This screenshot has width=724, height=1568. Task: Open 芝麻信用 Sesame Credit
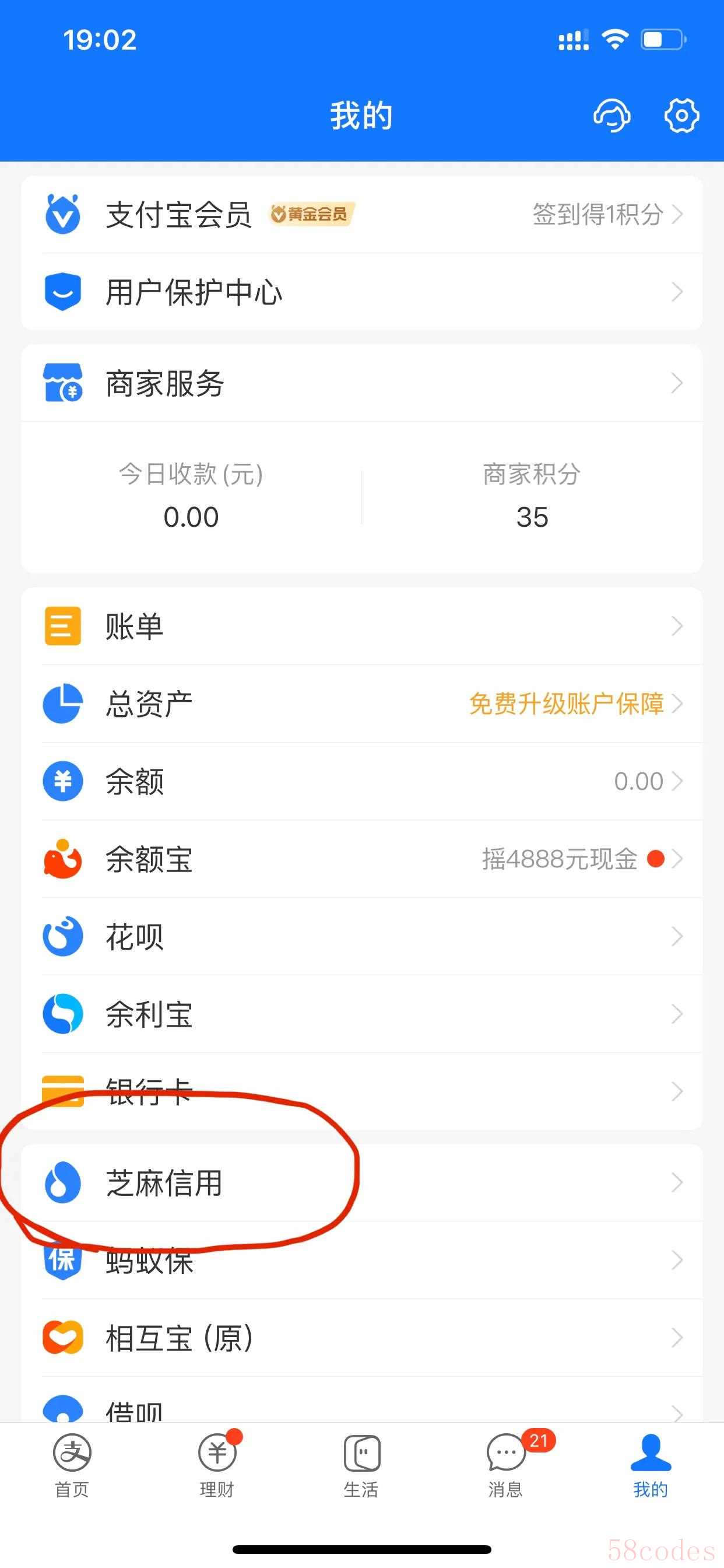coord(362,1182)
